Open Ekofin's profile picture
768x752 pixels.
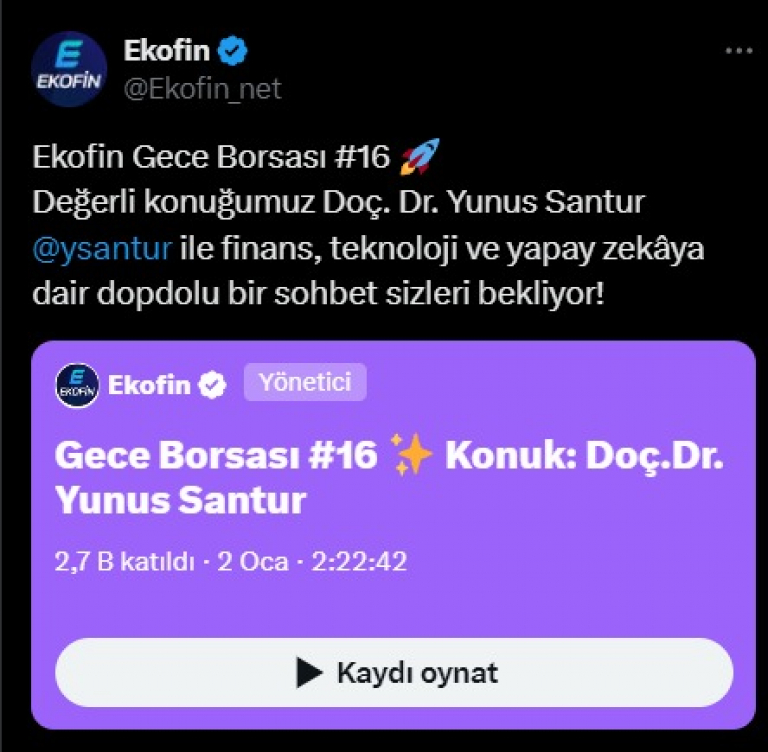point(69,69)
